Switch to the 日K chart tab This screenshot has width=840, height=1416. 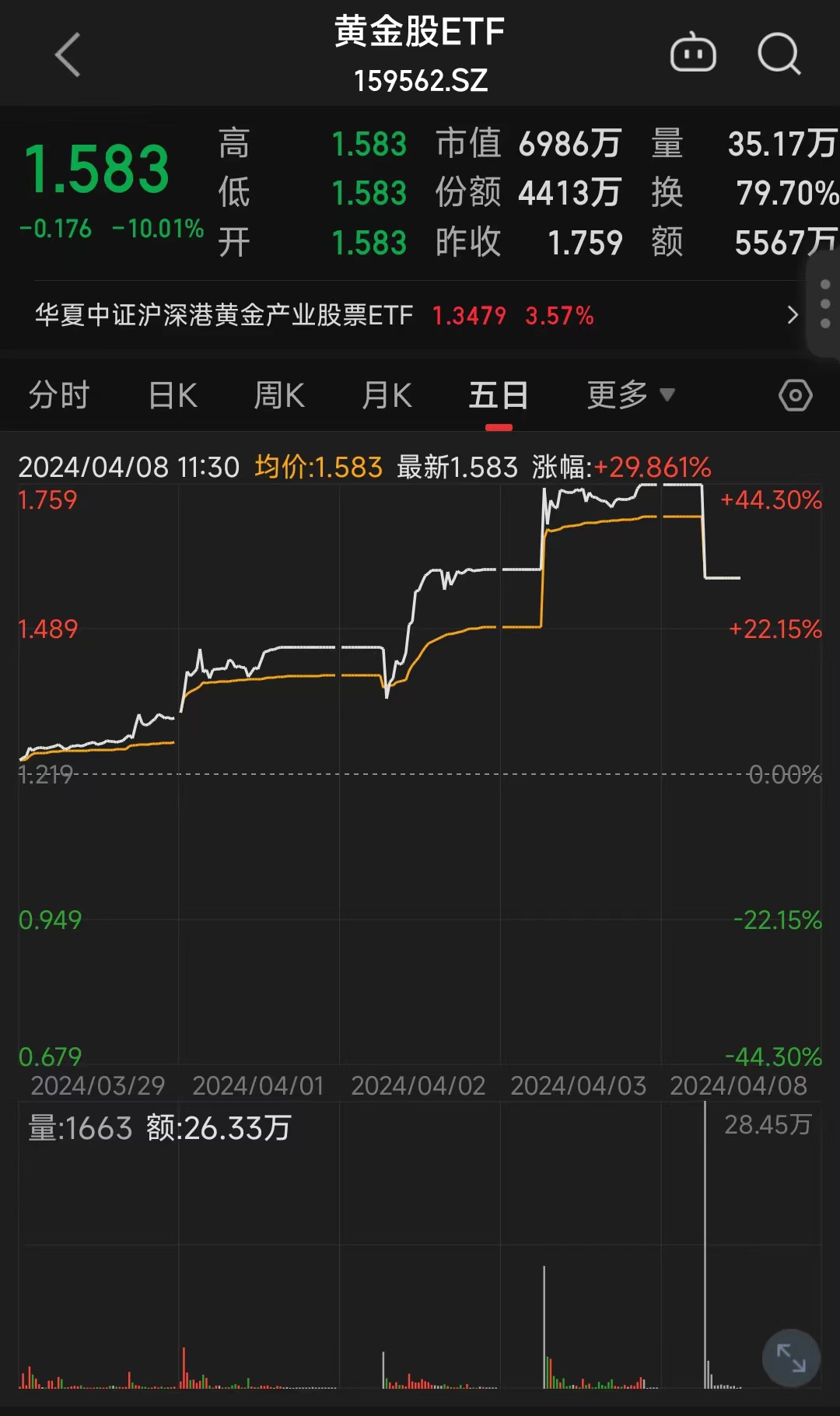pyautogui.click(x=173, y=395)
